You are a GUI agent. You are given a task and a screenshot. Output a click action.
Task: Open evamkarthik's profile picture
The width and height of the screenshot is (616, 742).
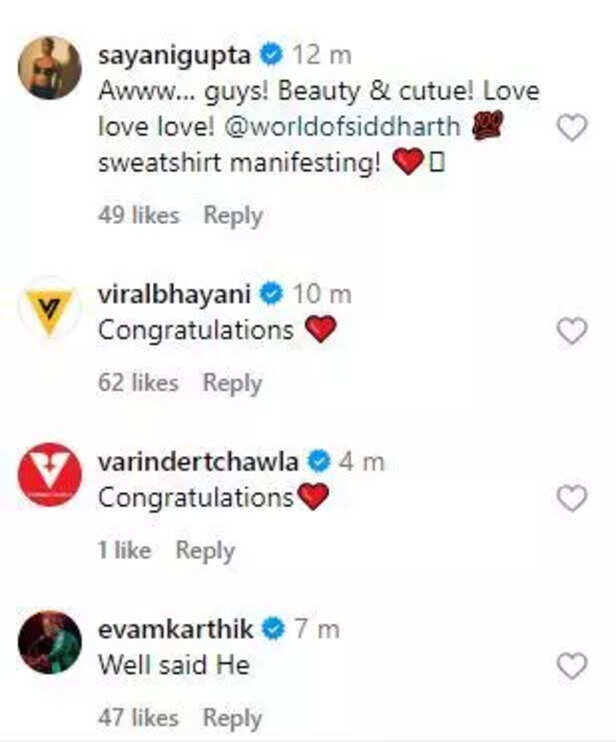coord(49,642)
